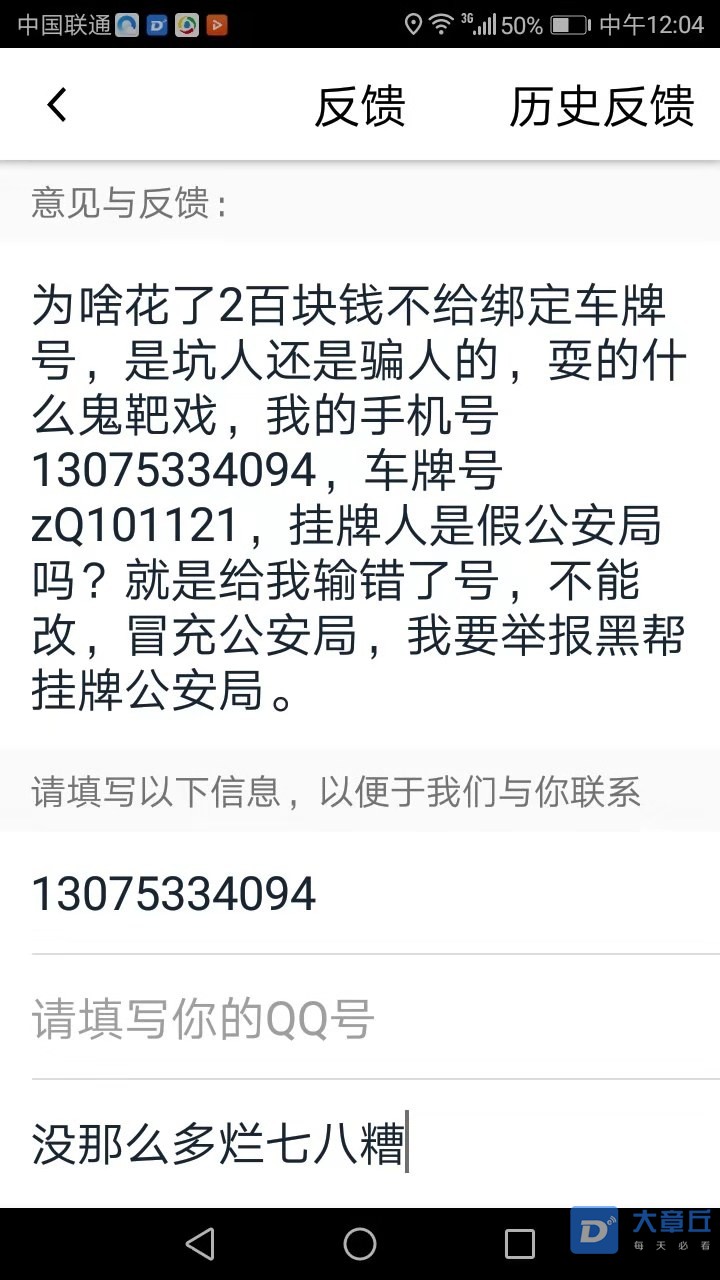This screenshot has width=720, height=1280.
Task: Open 历史反馈 feedback history
Action: (x=601, y=106)
